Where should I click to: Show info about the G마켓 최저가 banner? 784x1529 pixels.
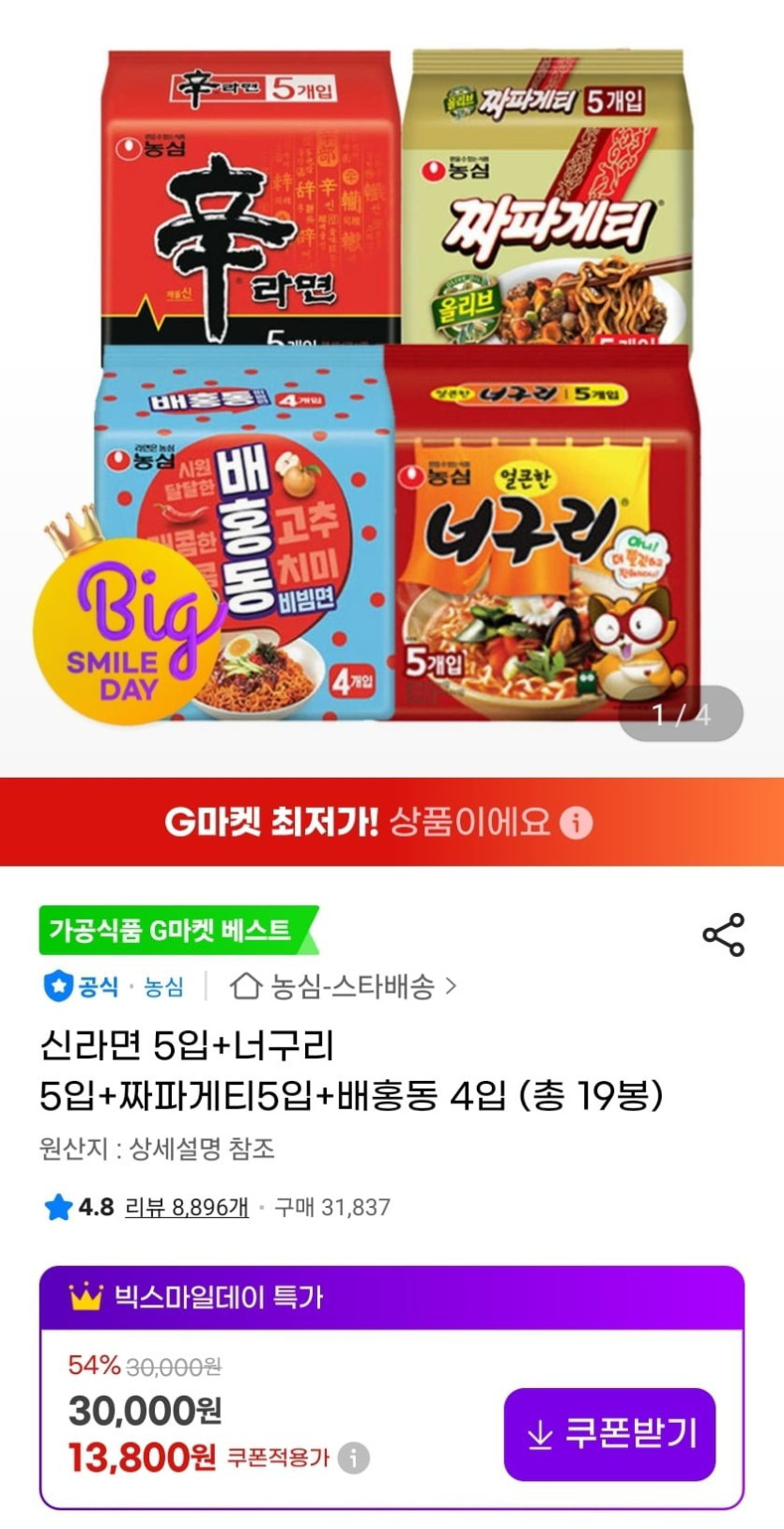pyautogui.click(x=576, y=823)
